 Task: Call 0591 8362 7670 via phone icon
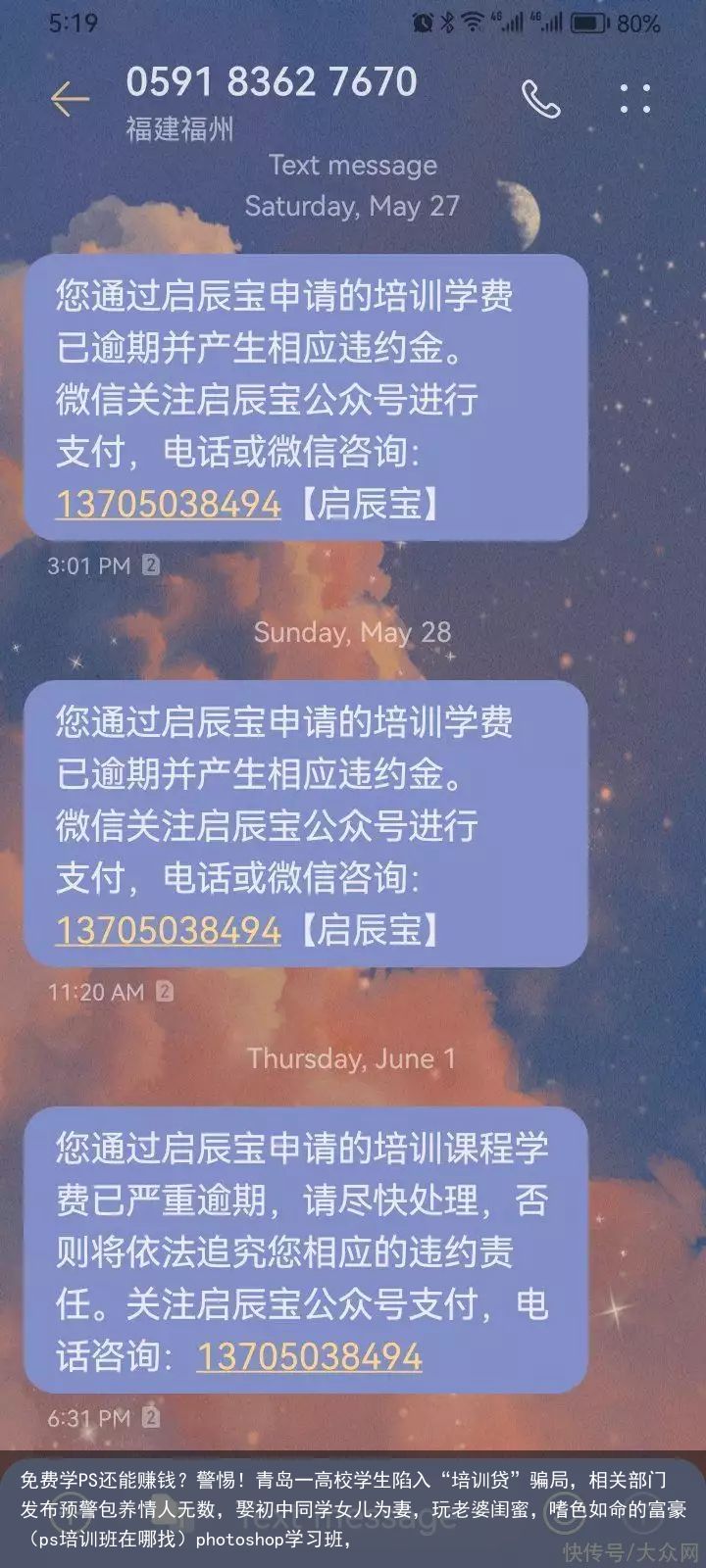540,99
